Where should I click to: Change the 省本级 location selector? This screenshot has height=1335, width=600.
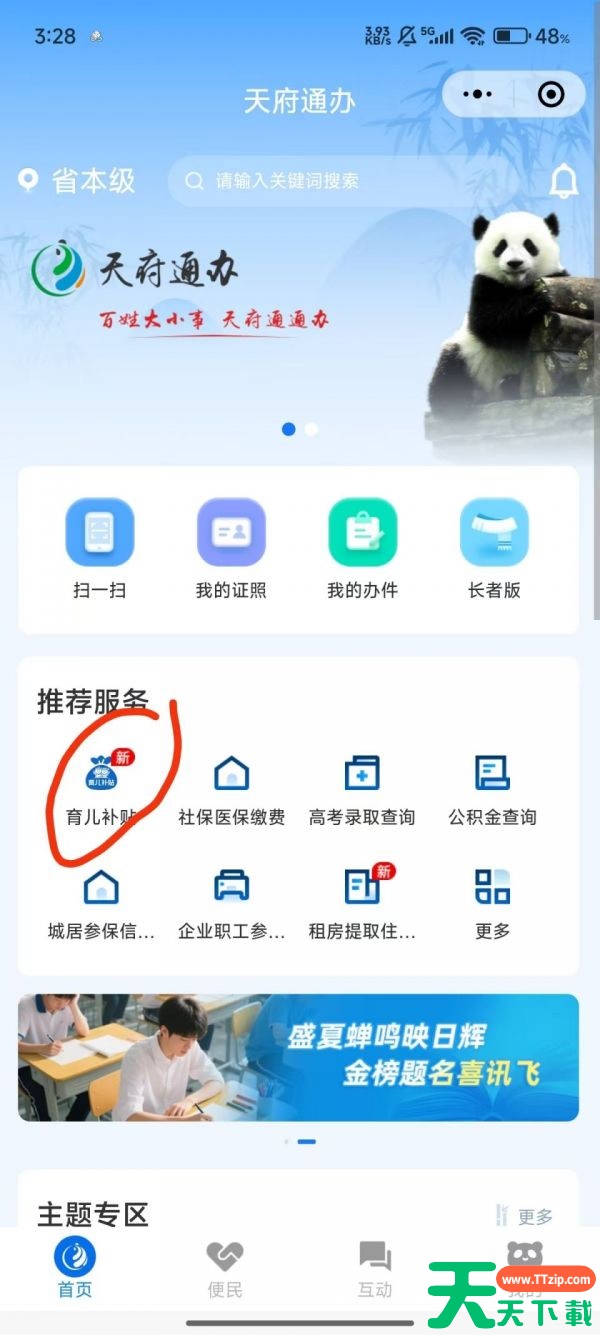78,181
